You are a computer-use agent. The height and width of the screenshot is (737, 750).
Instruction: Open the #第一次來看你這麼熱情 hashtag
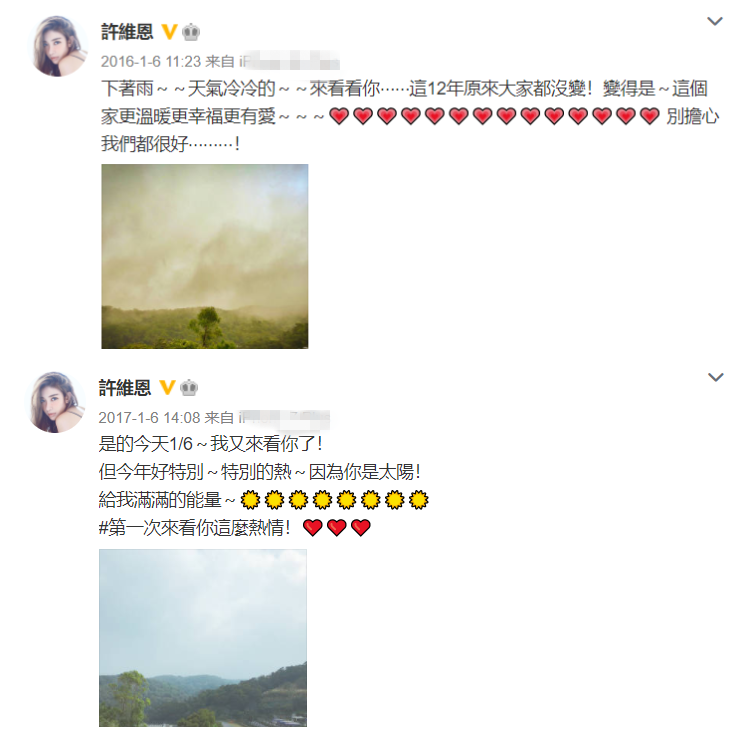tap(196, 527)
